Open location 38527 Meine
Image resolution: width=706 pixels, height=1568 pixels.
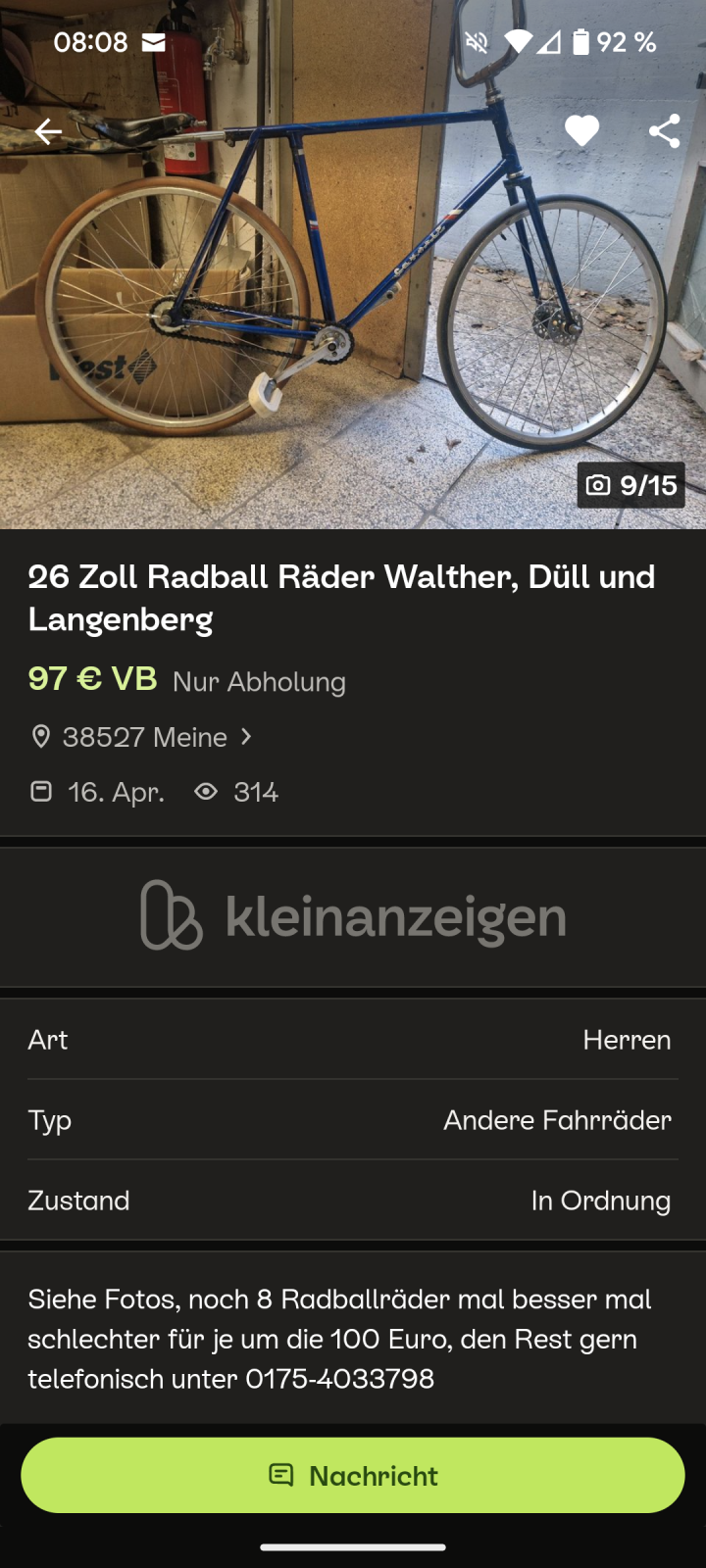[x=144, y=737]
